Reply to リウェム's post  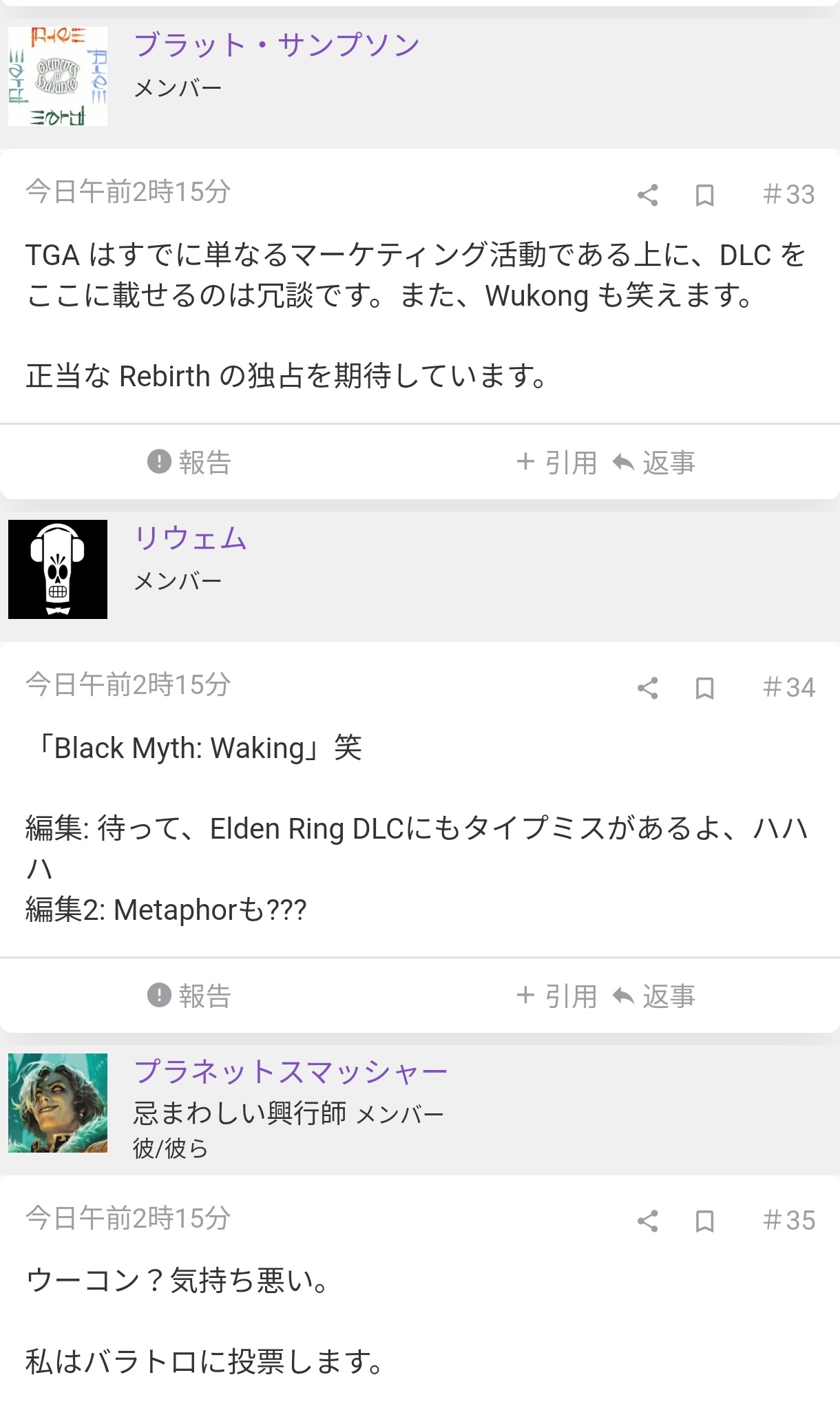(x=654, y=996)
